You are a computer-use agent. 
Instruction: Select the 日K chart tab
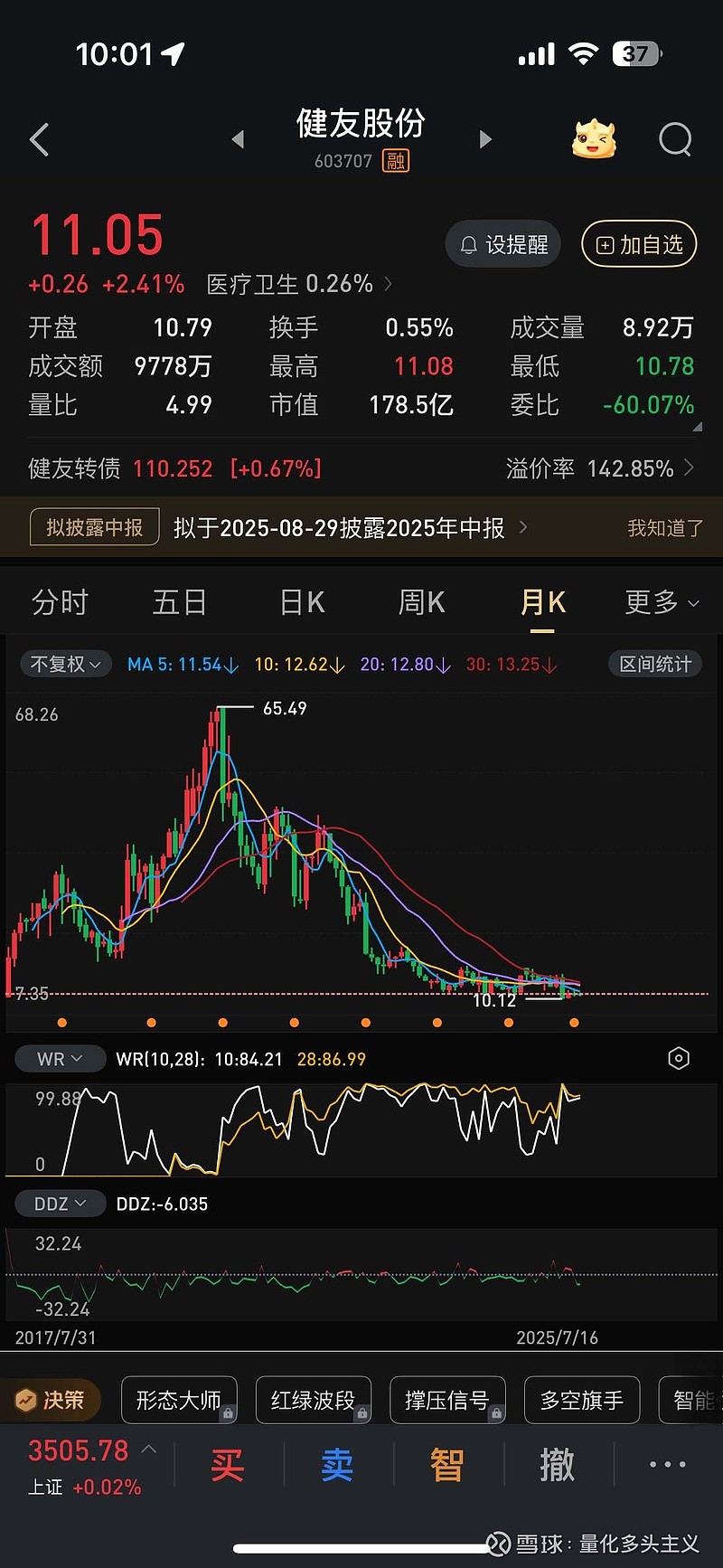(302, 602)
